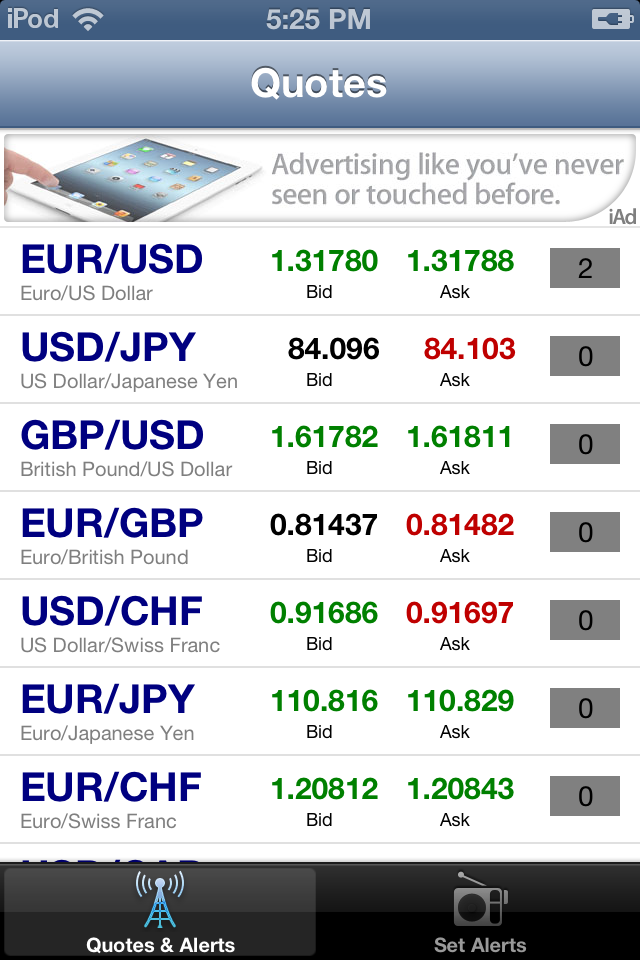Viewport: 640px width, 960px height.
Task: Tap the alert count button for USD/CHF
Action: (x=585, y=620)
